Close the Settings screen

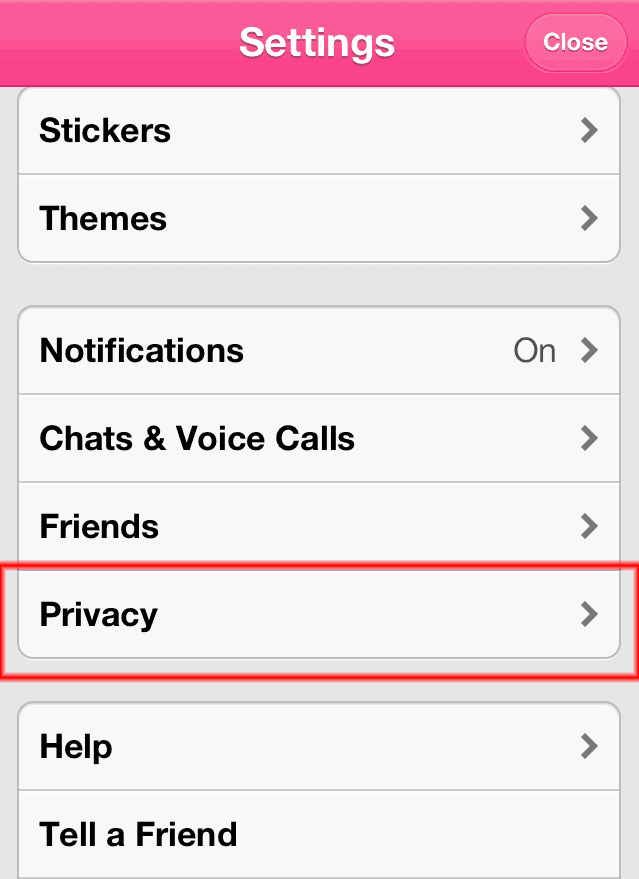point(575,42)
